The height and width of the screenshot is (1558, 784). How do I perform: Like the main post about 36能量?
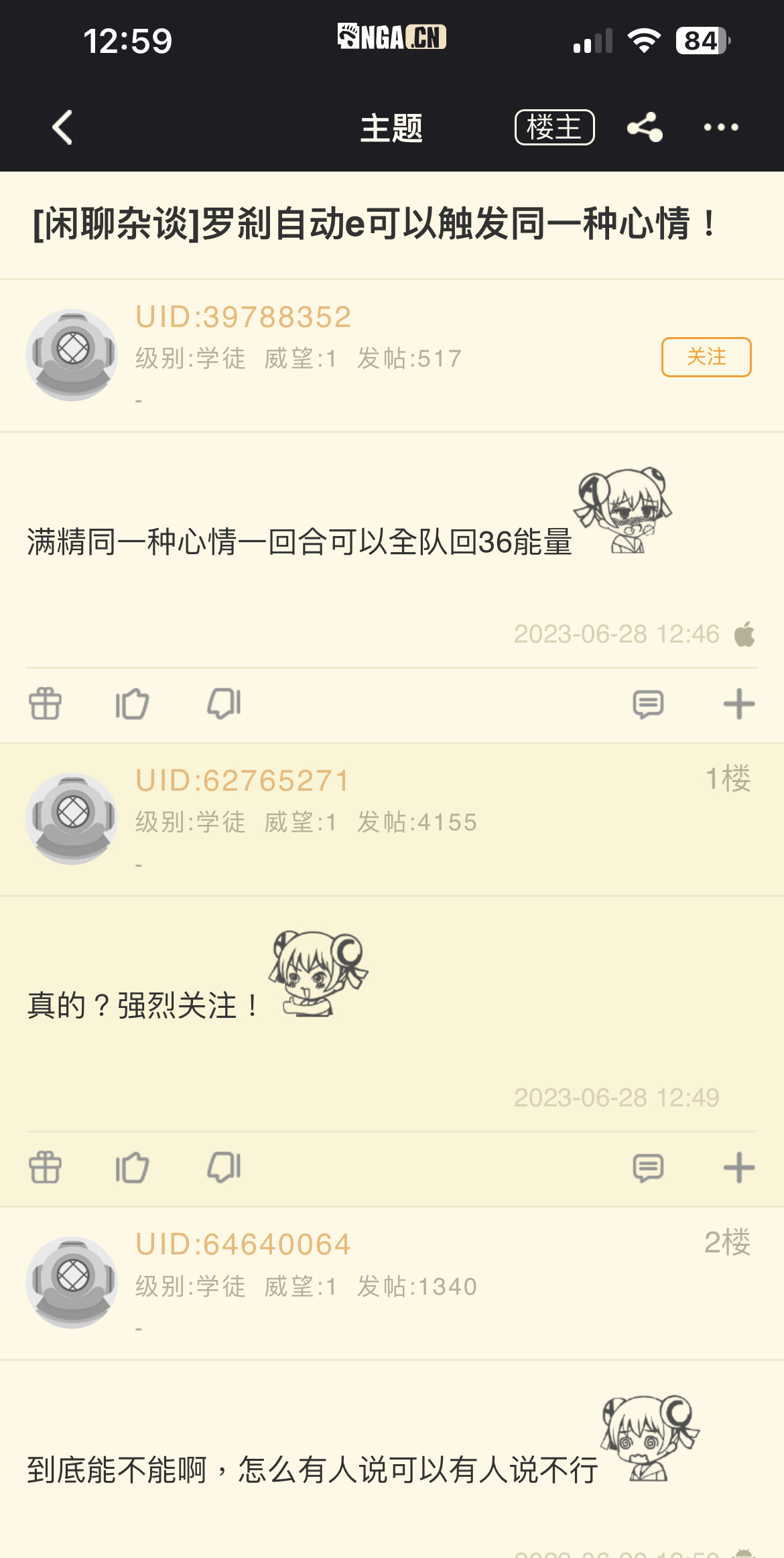(x=132, y=704)
